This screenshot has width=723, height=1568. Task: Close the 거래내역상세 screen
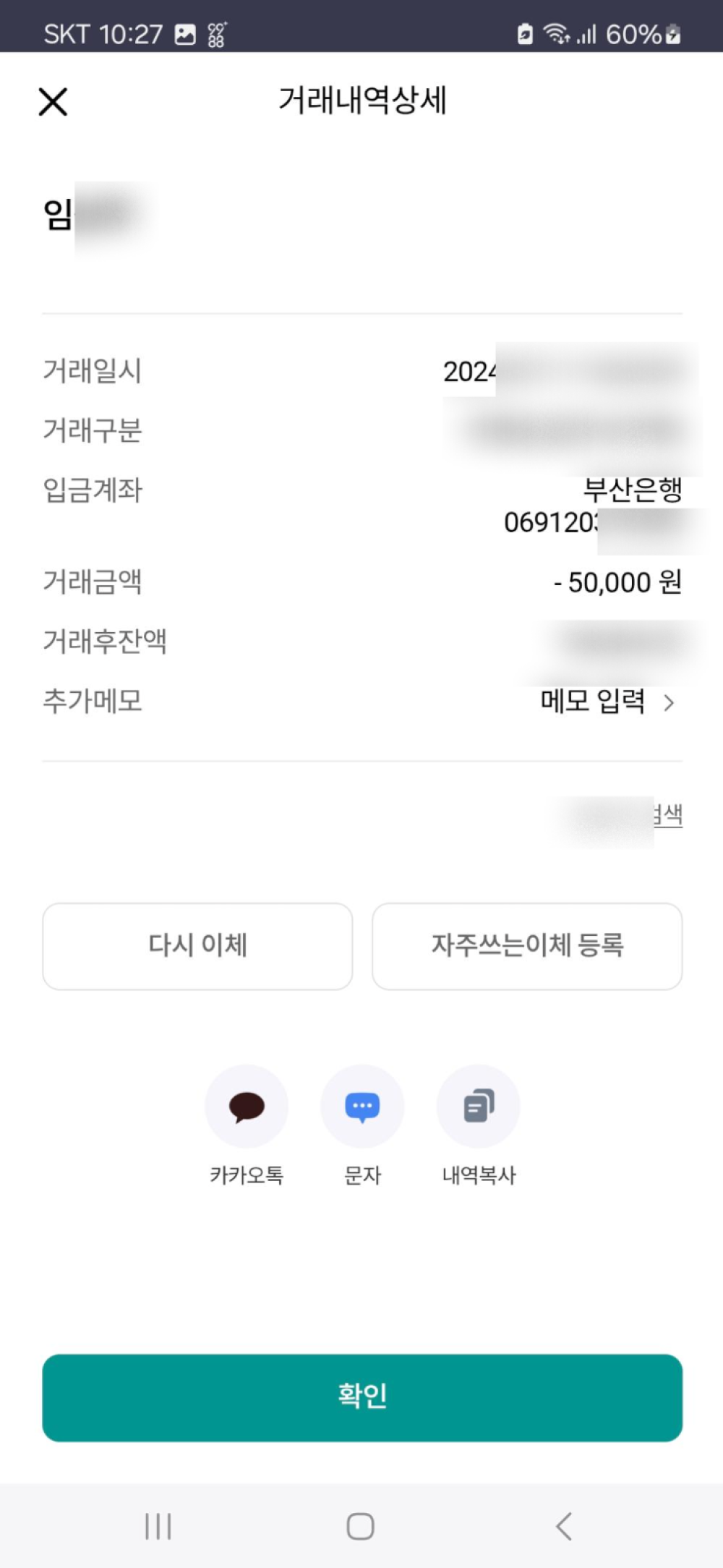[x=53, y=102]
